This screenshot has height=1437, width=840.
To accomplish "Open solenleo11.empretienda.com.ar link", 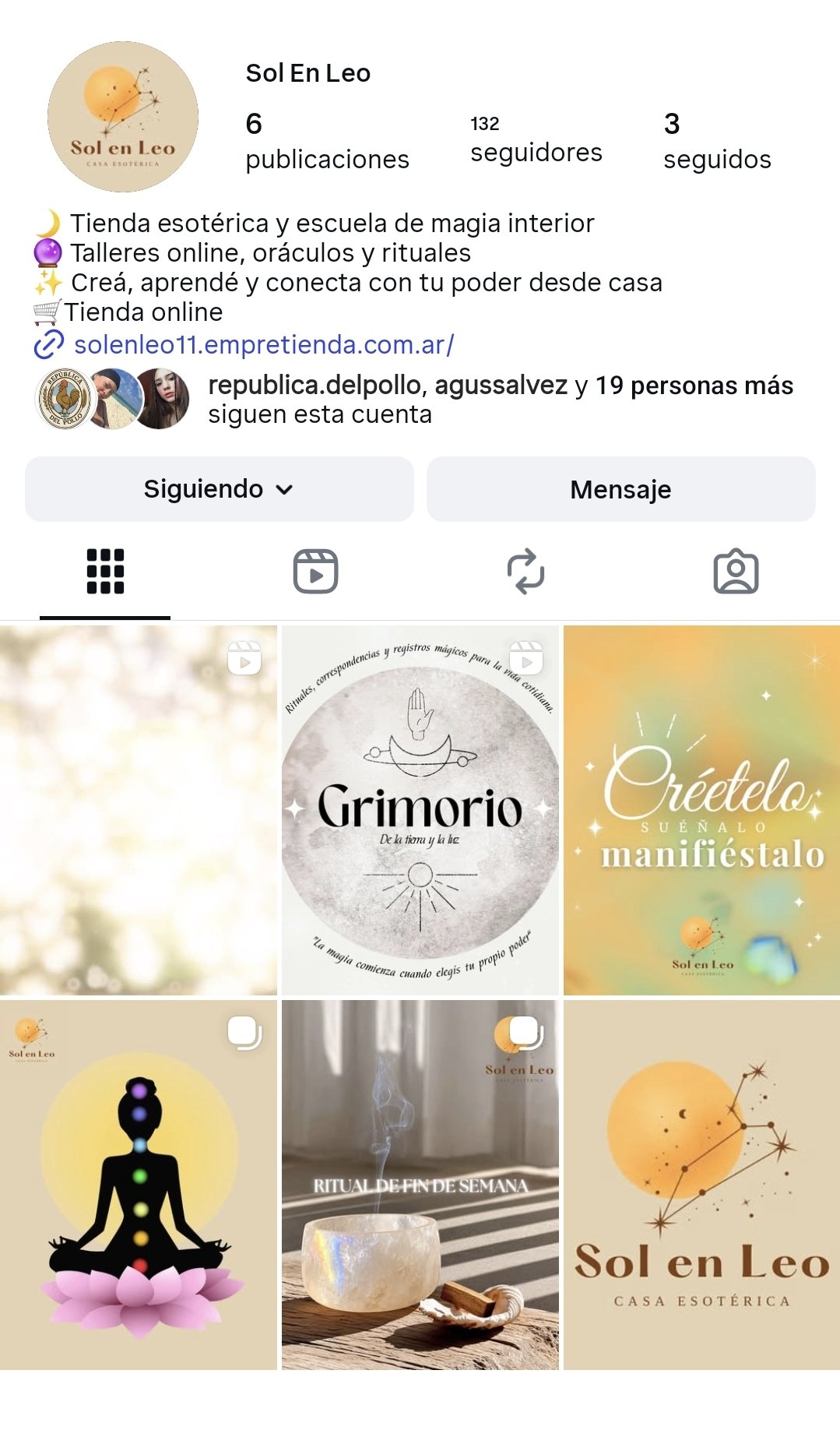I will pos(265,345).
